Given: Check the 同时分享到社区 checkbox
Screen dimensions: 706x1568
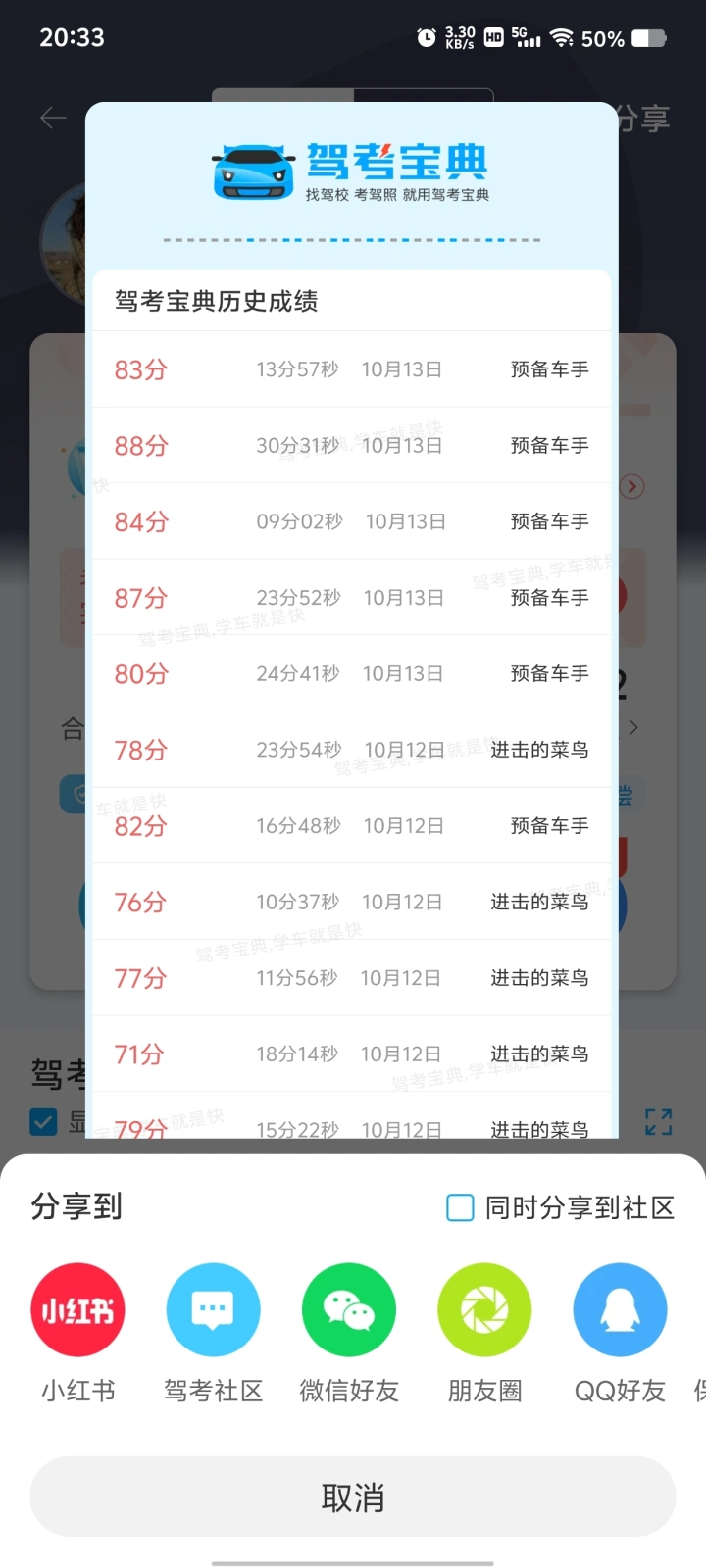Looking at the screenshot, I should (x=460, y=1207).
